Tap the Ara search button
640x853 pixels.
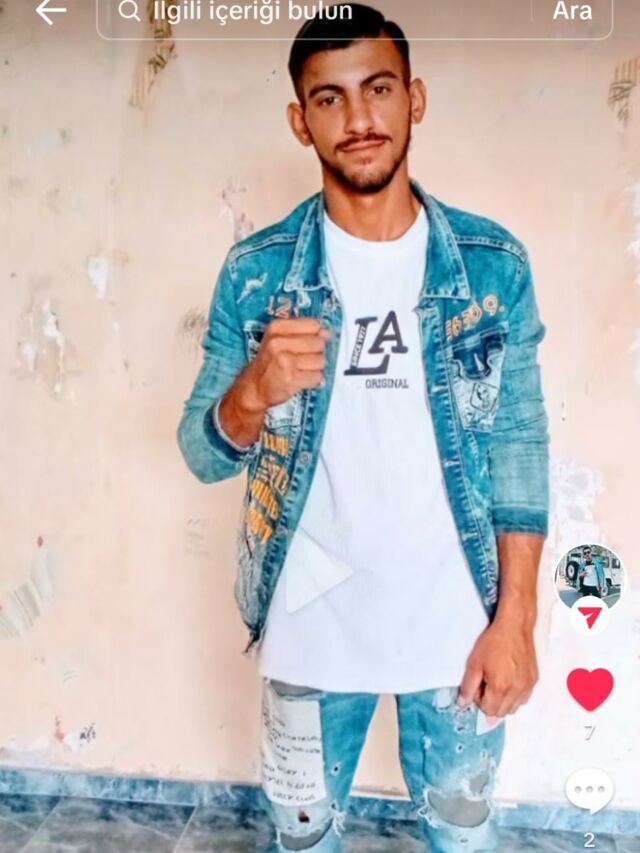[x=572, y=12]
